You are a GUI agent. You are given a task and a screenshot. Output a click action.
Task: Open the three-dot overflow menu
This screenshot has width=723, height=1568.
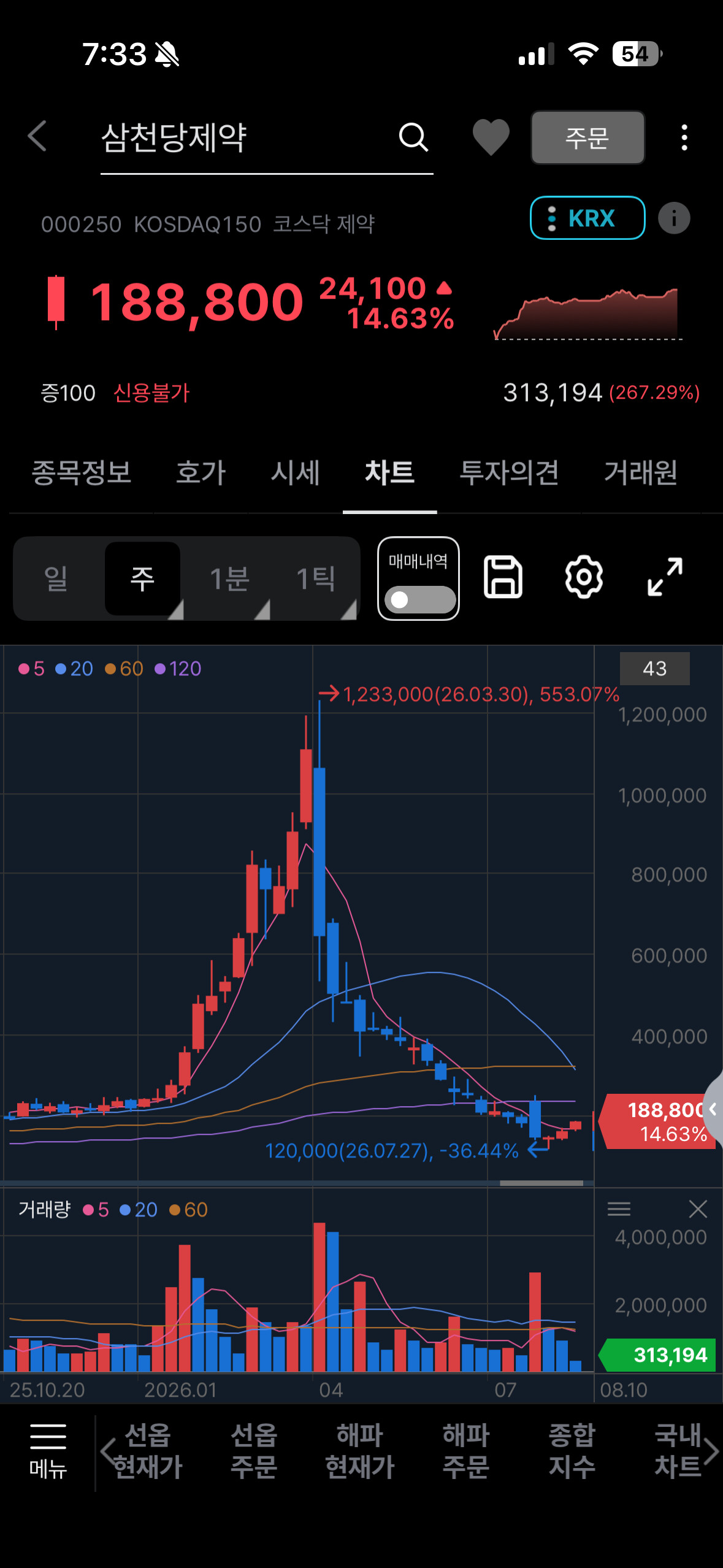pyautogui.click(x=684, y=137)
